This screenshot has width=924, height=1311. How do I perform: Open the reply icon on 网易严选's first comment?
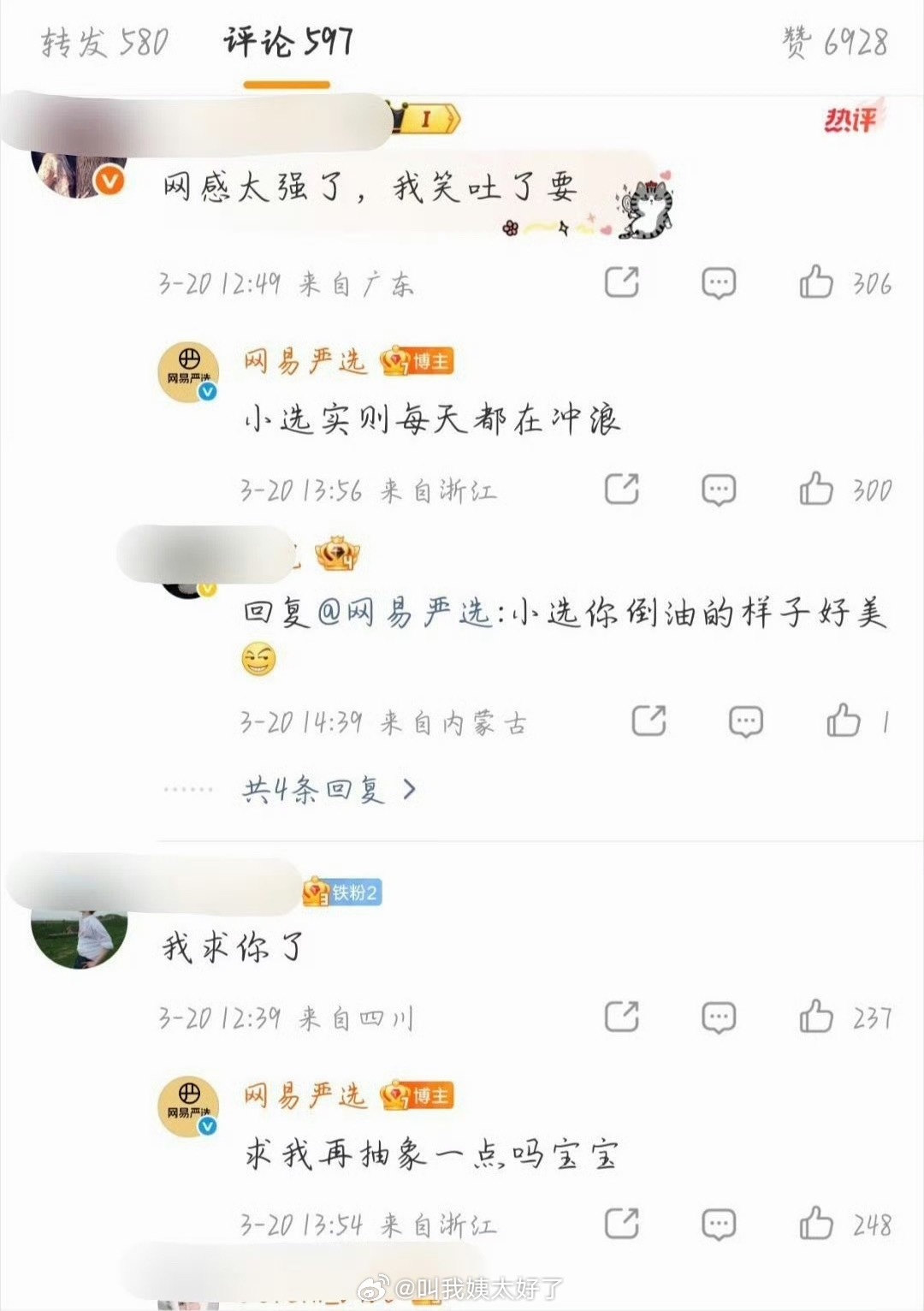point(715,489)
